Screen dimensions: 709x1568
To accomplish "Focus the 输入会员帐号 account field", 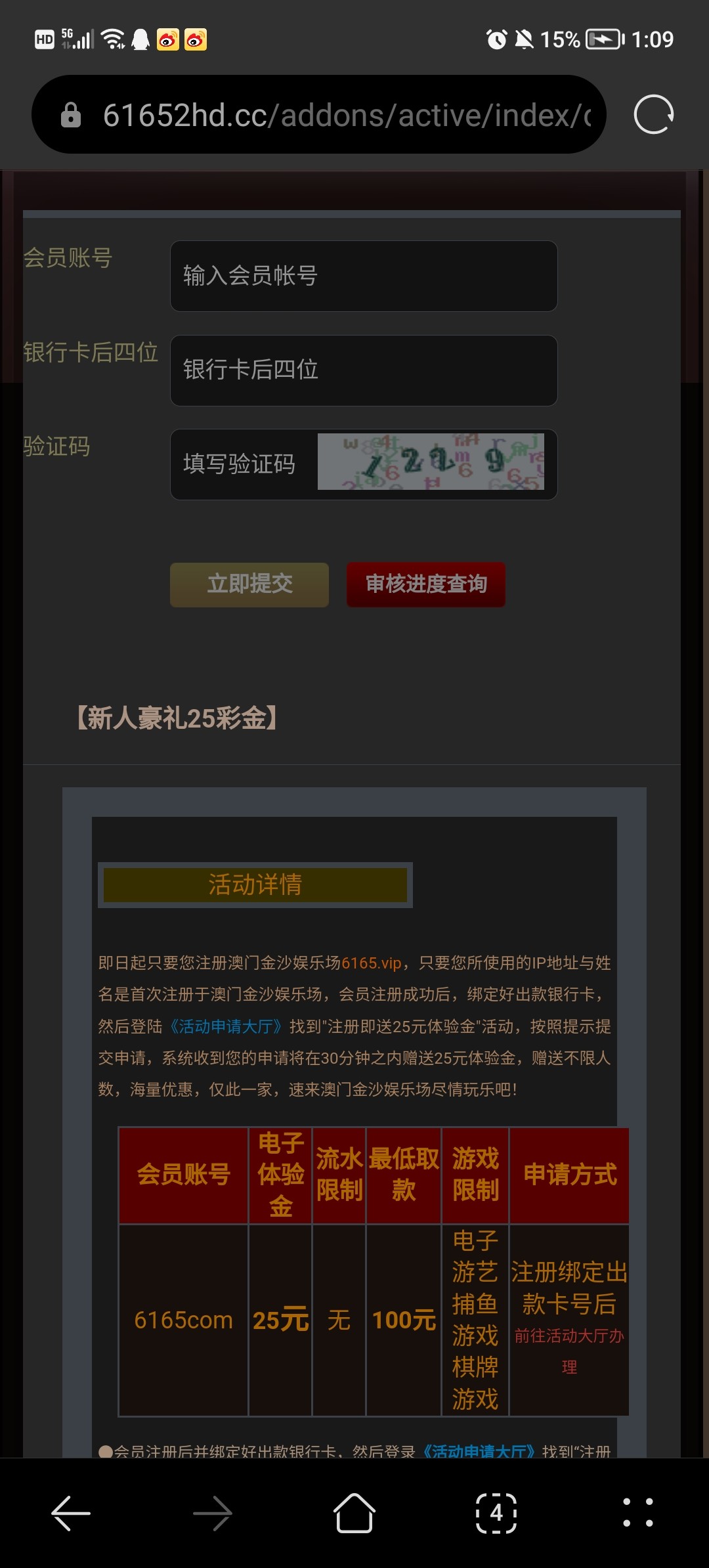I will (364, 276).
